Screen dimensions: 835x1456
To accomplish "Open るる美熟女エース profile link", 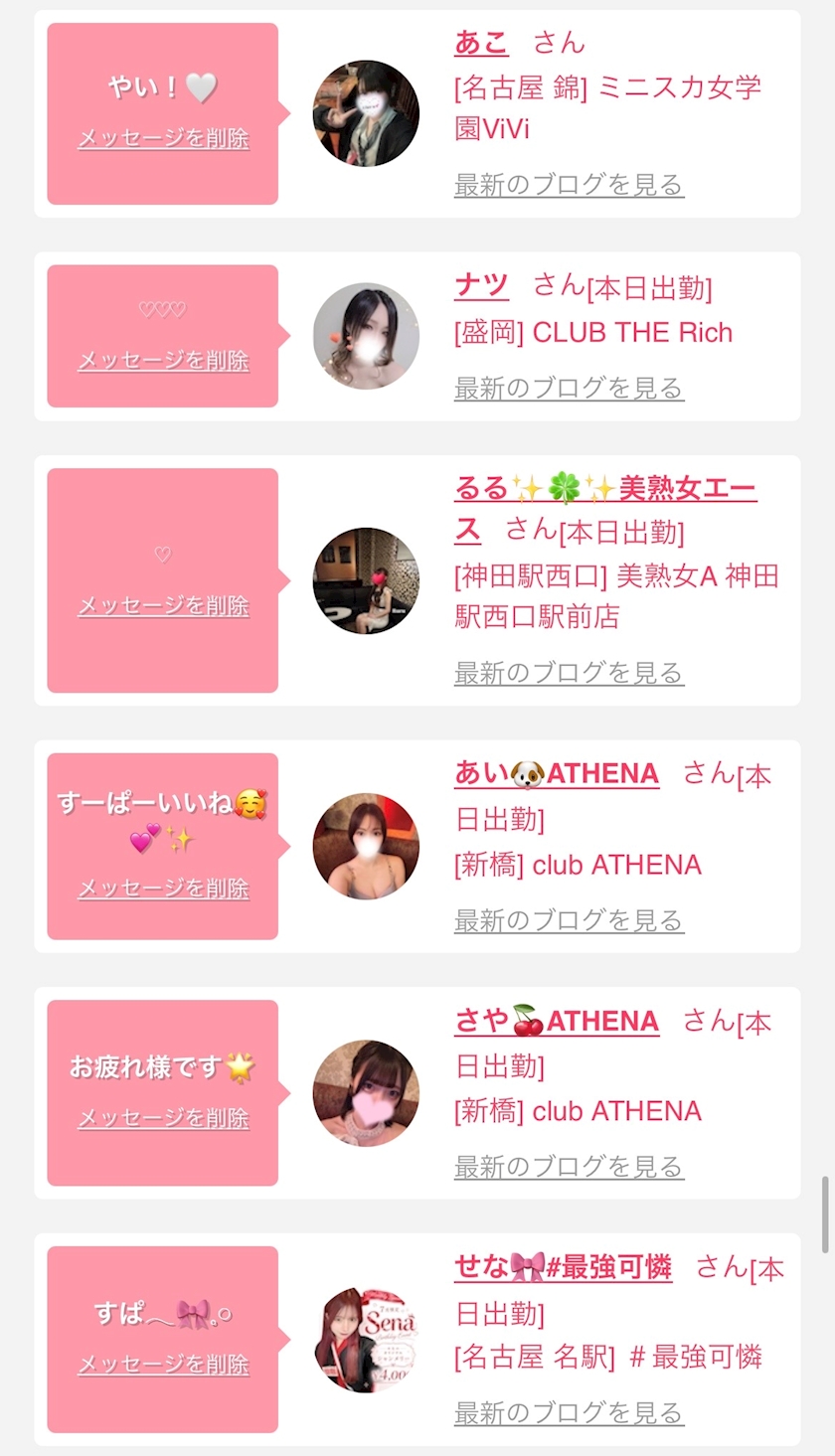I will click(x=604, y=509).
